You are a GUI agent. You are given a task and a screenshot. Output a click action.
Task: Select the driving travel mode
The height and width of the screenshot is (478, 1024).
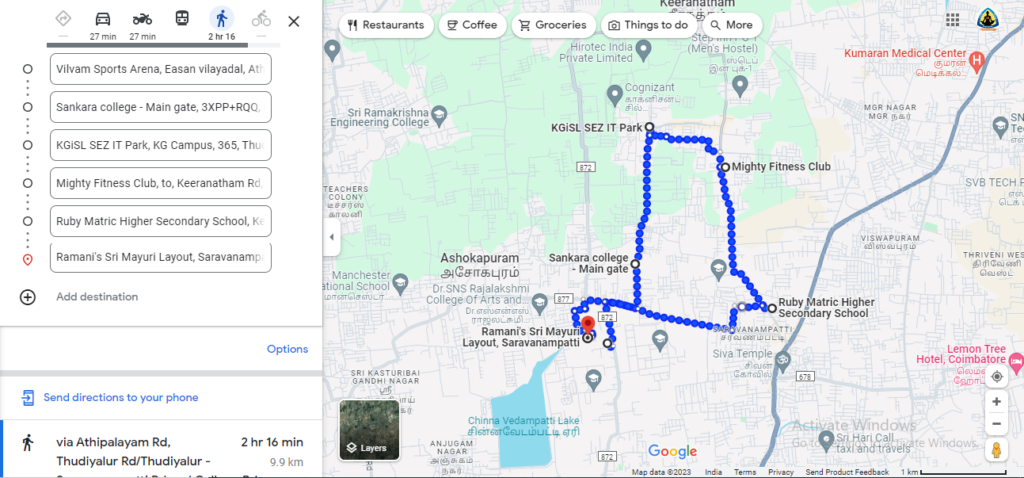(102, 19)
